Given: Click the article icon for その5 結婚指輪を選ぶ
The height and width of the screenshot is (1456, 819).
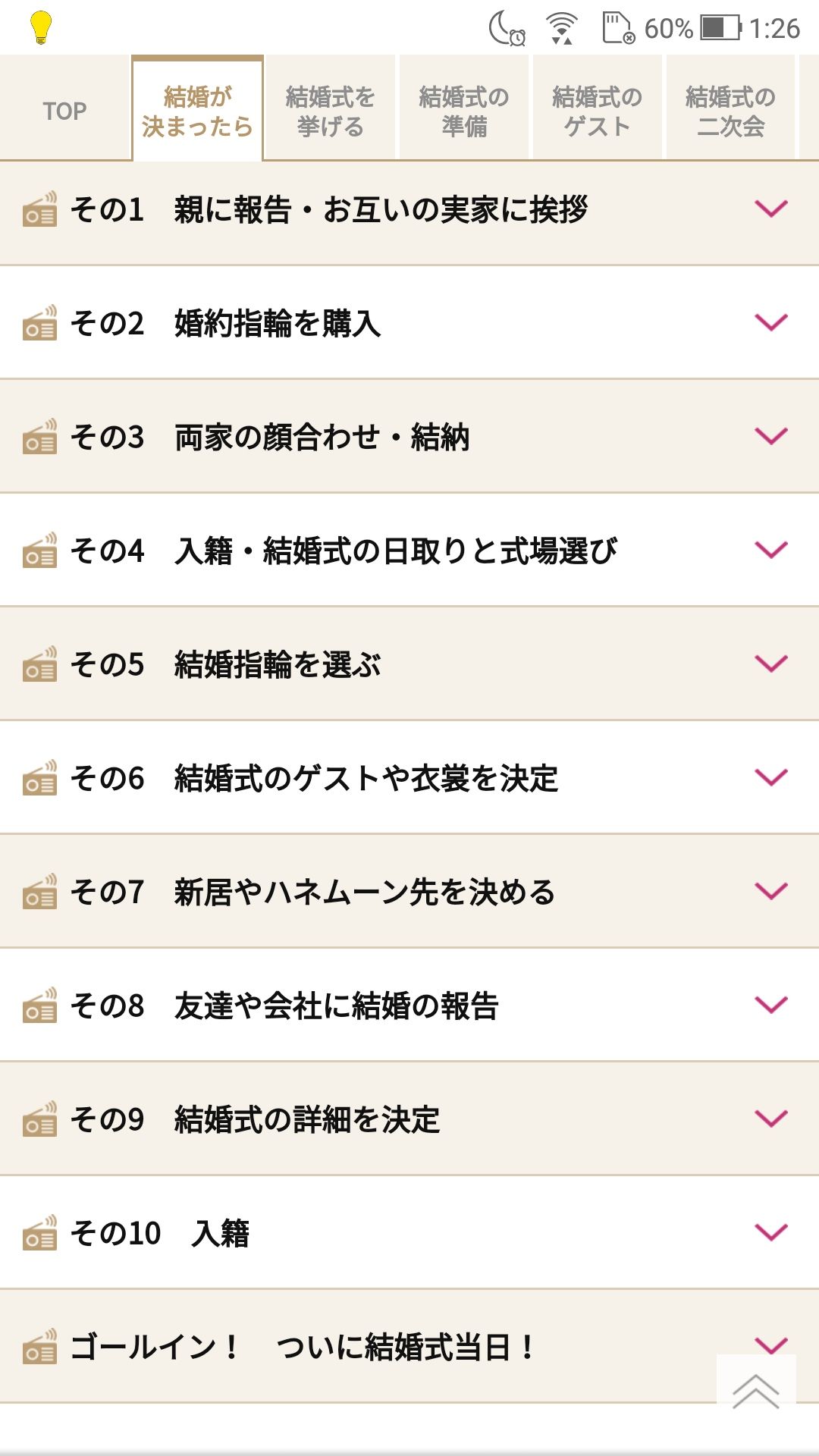Looking at the screenshot, I should [x=39, y=664].
